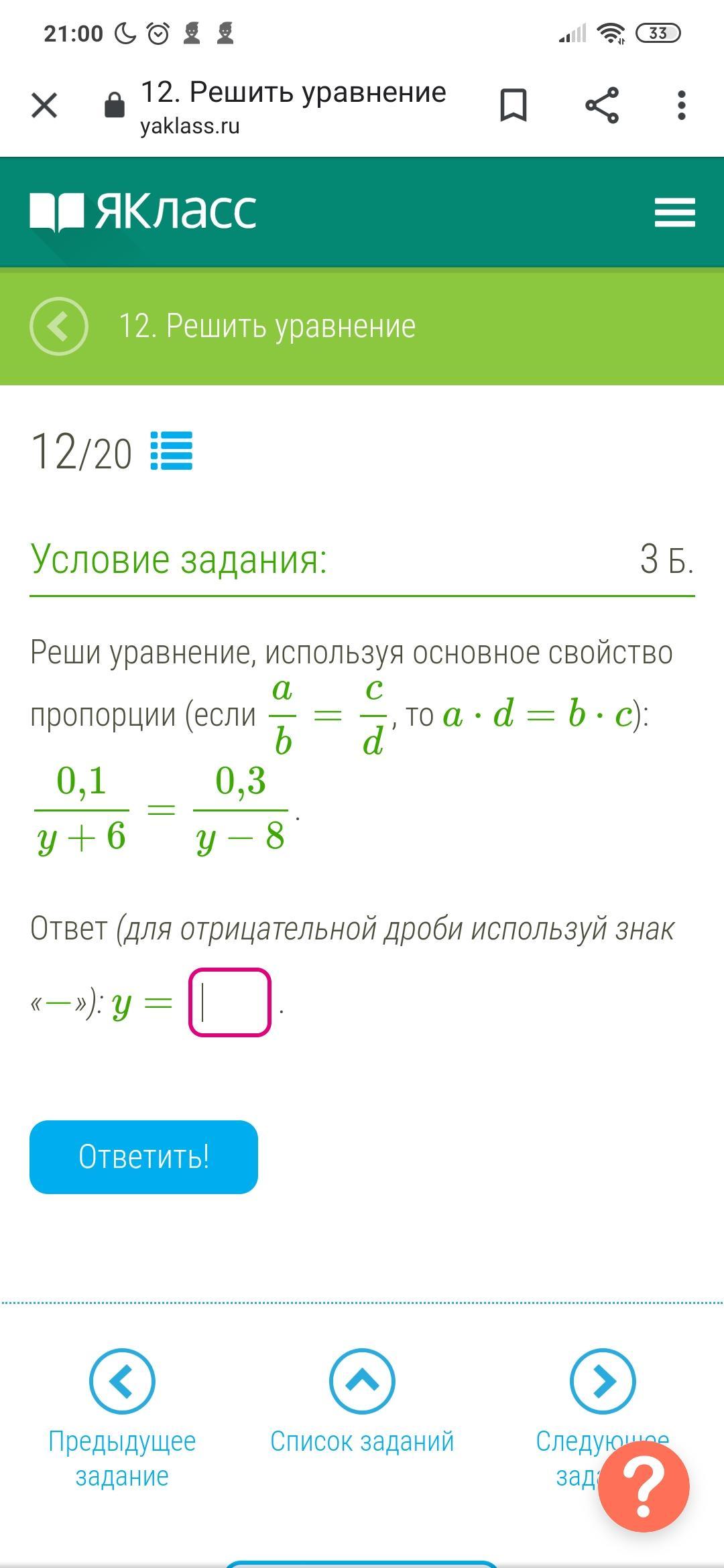Viewport: 724px width, 1568px height.
Task: Bookmark this yaklass.ru page
Action: (x=514, y=105)
